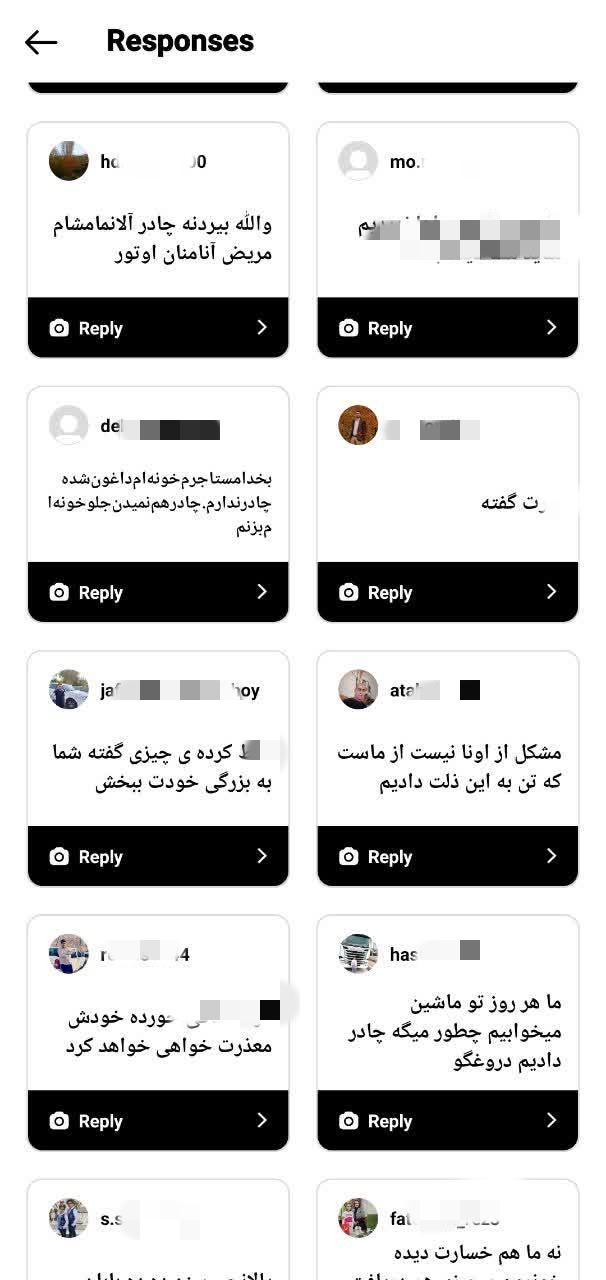Reply to the response from user has…
The width and height of the screenshot is (606, 1280).
tap(447, 1121)
